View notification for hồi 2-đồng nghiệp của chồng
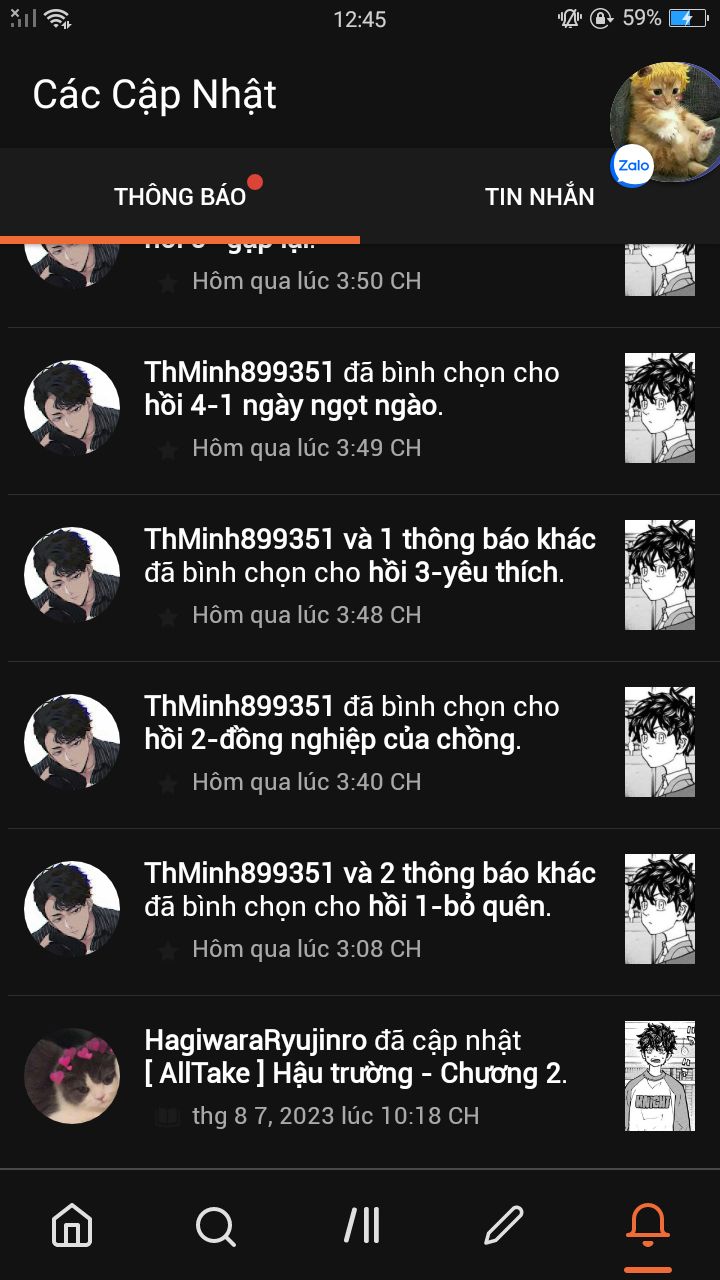 [360, 745]
